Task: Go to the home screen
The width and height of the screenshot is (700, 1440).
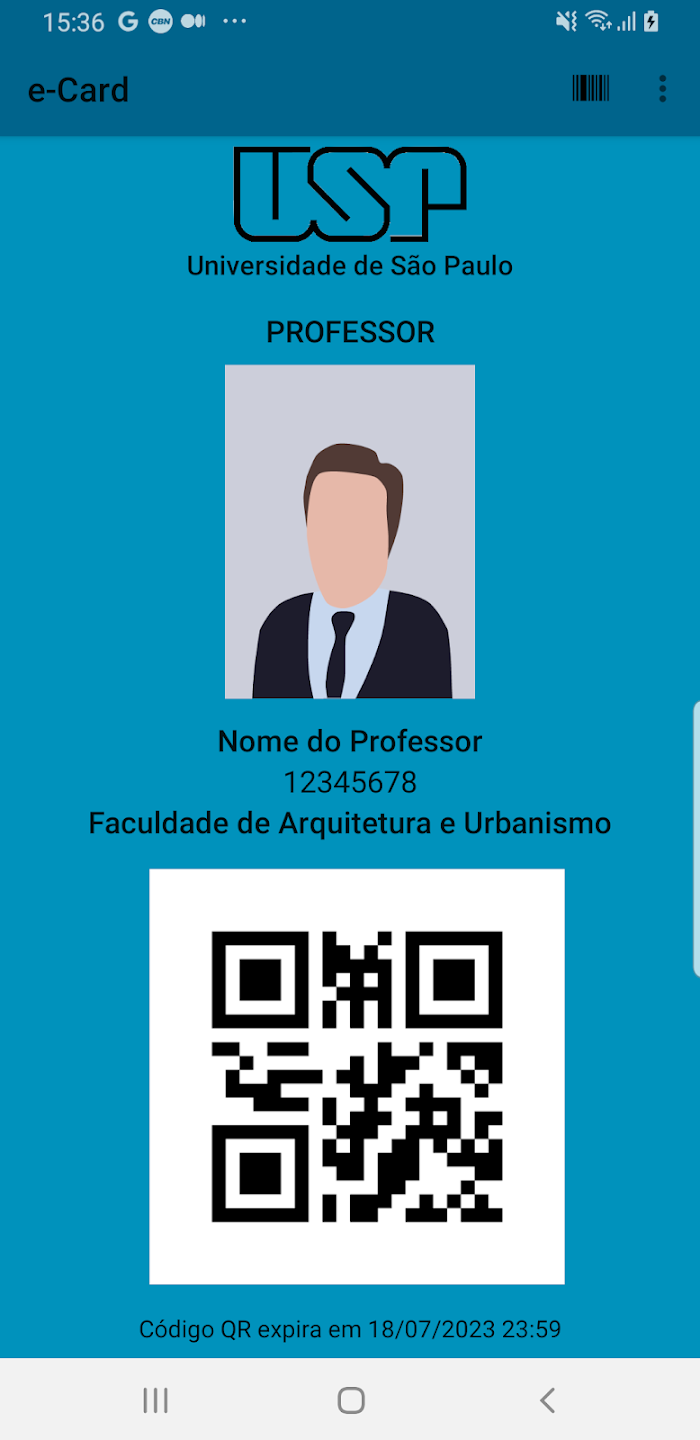Action: tap(351, 1400)
